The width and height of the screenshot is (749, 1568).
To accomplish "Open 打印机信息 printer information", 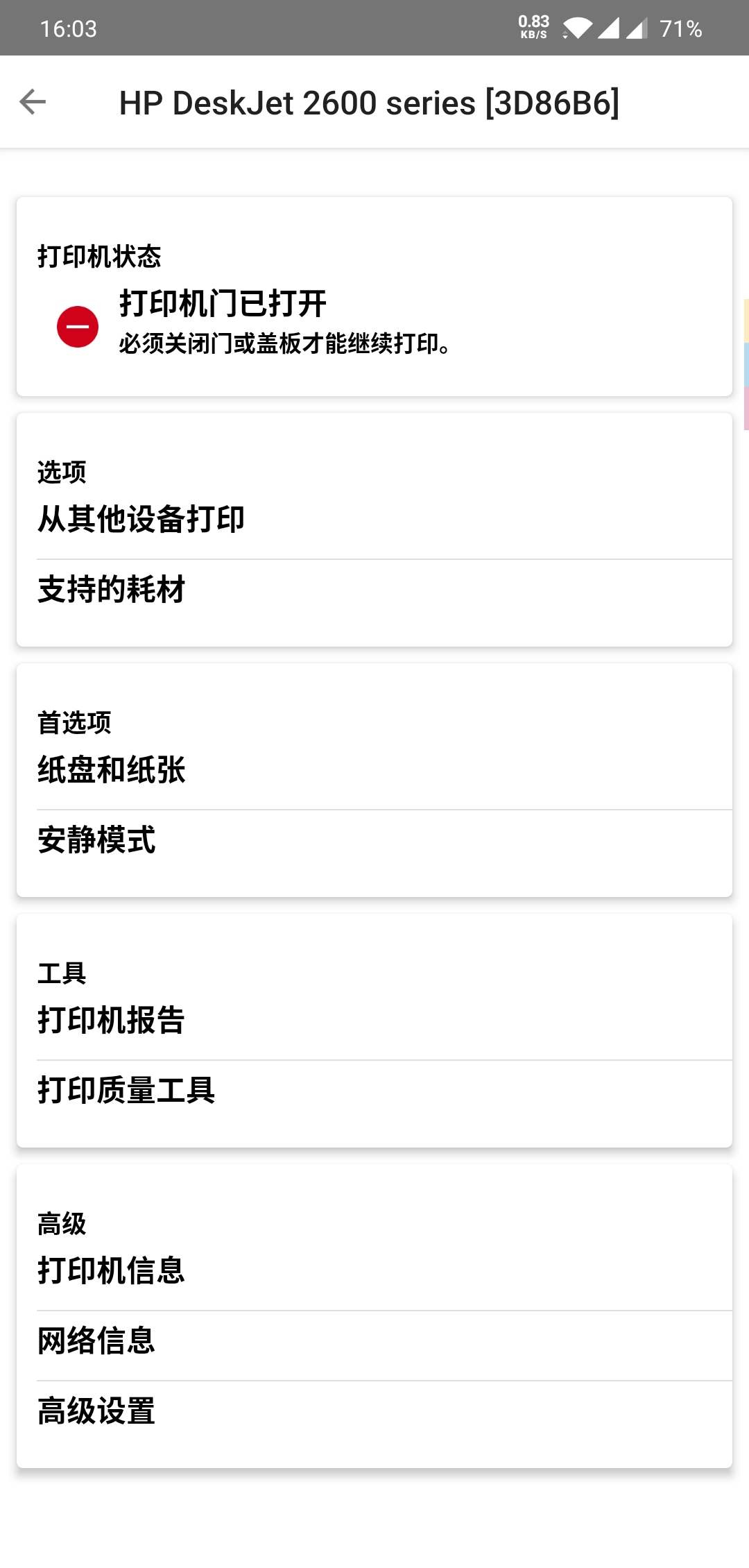I will 112,1271.
